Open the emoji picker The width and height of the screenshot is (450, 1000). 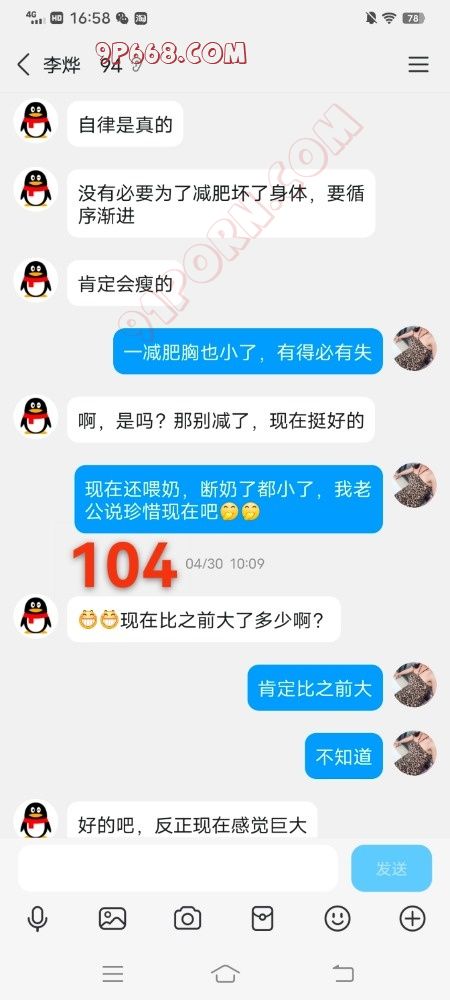coord(337,918)
